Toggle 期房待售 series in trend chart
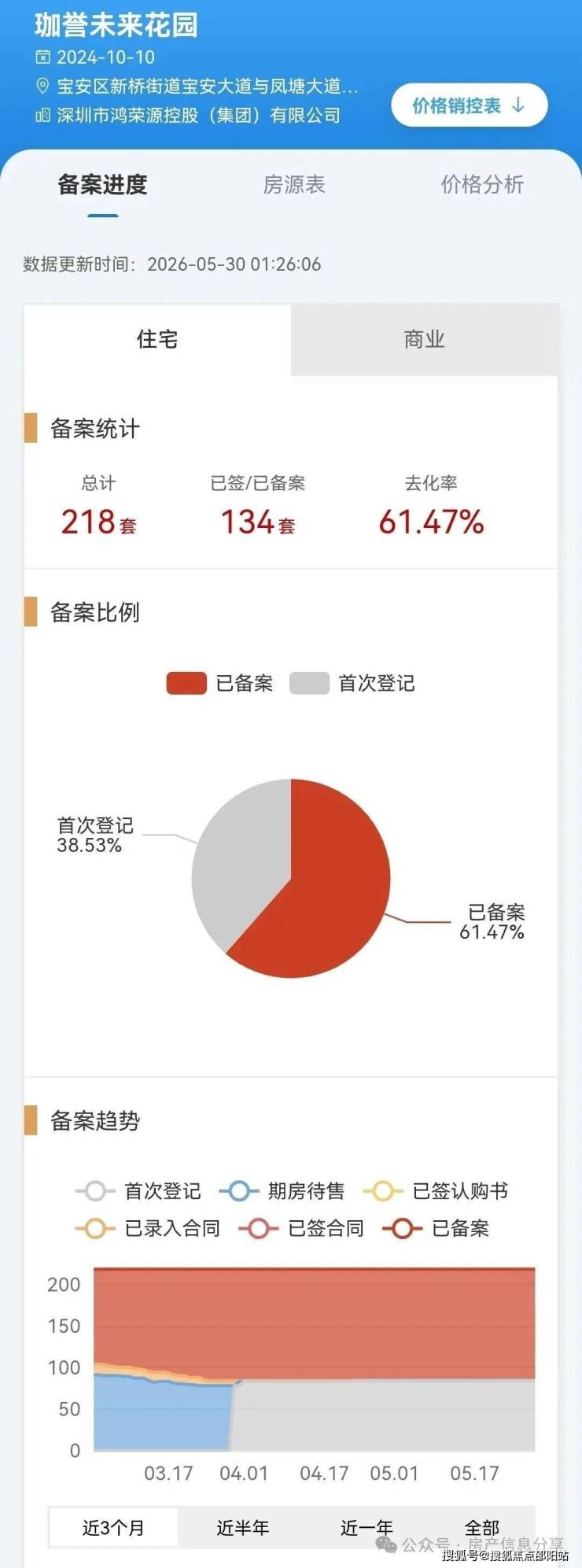 click(282, 1191)
